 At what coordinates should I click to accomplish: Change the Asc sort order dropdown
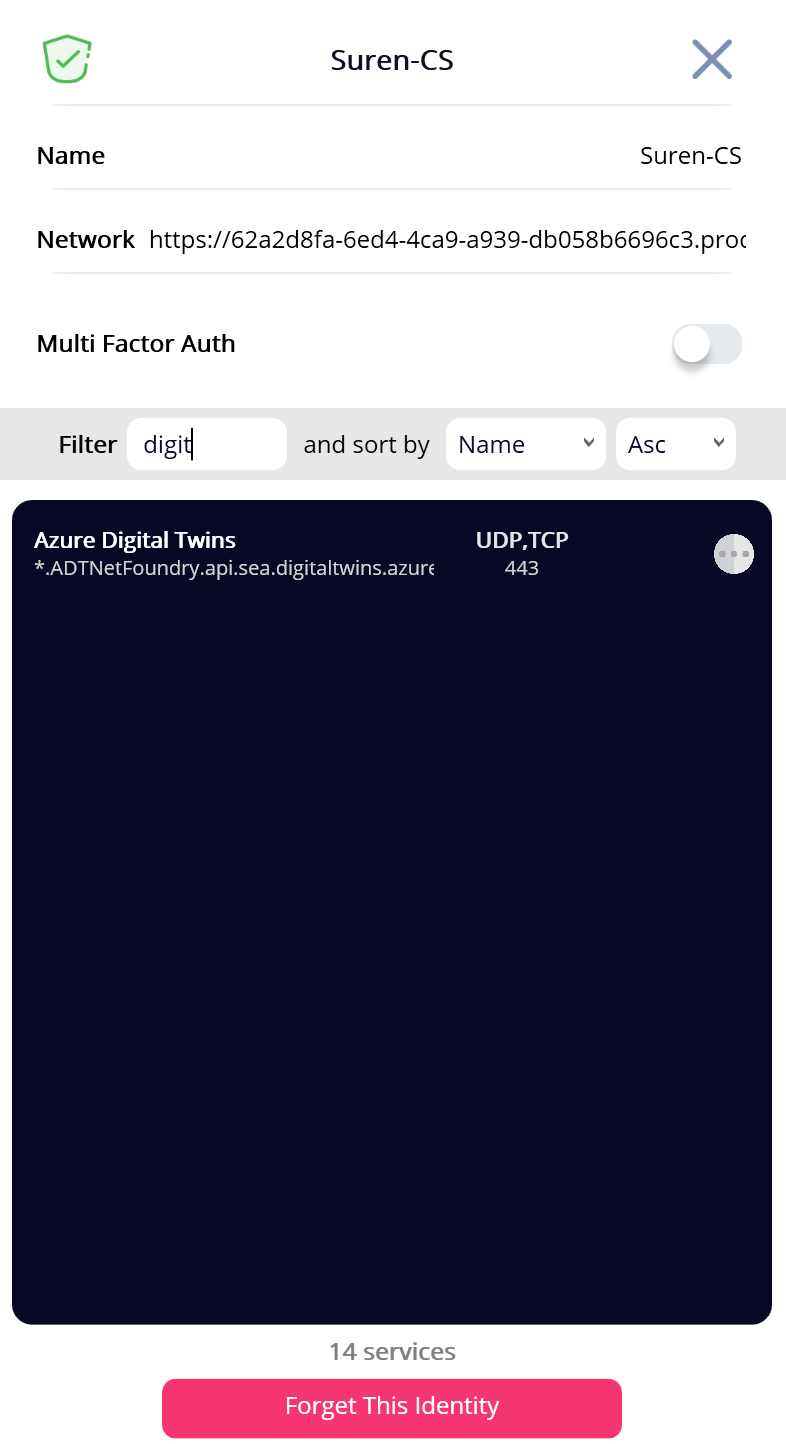pyautogui.click(x=675, y=445)
